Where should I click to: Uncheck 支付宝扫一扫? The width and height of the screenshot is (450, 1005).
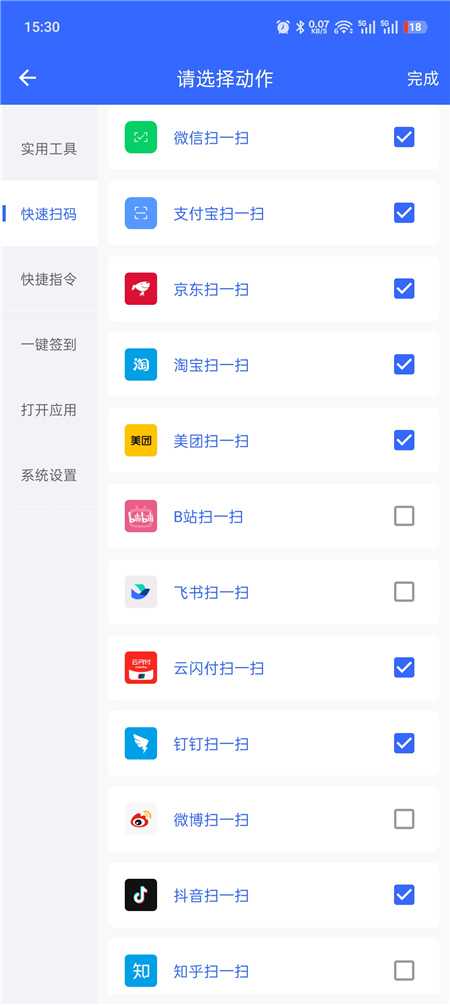(x=404, y=213)
